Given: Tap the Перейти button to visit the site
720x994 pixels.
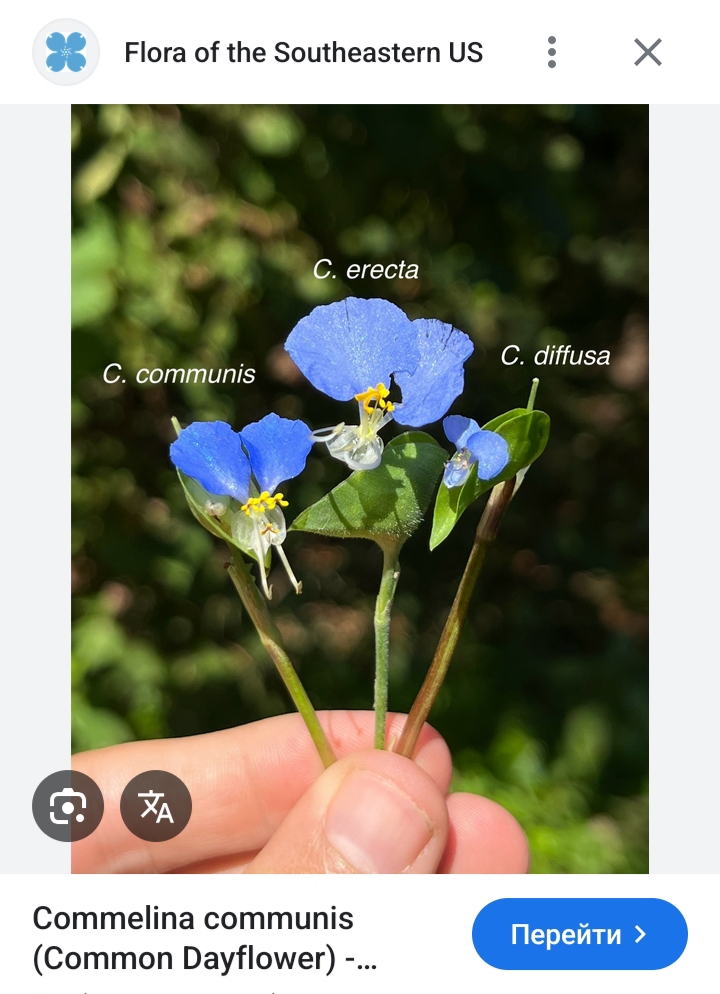Looking at the screenshot, I should pyautogui.click(x=579, y=934).
